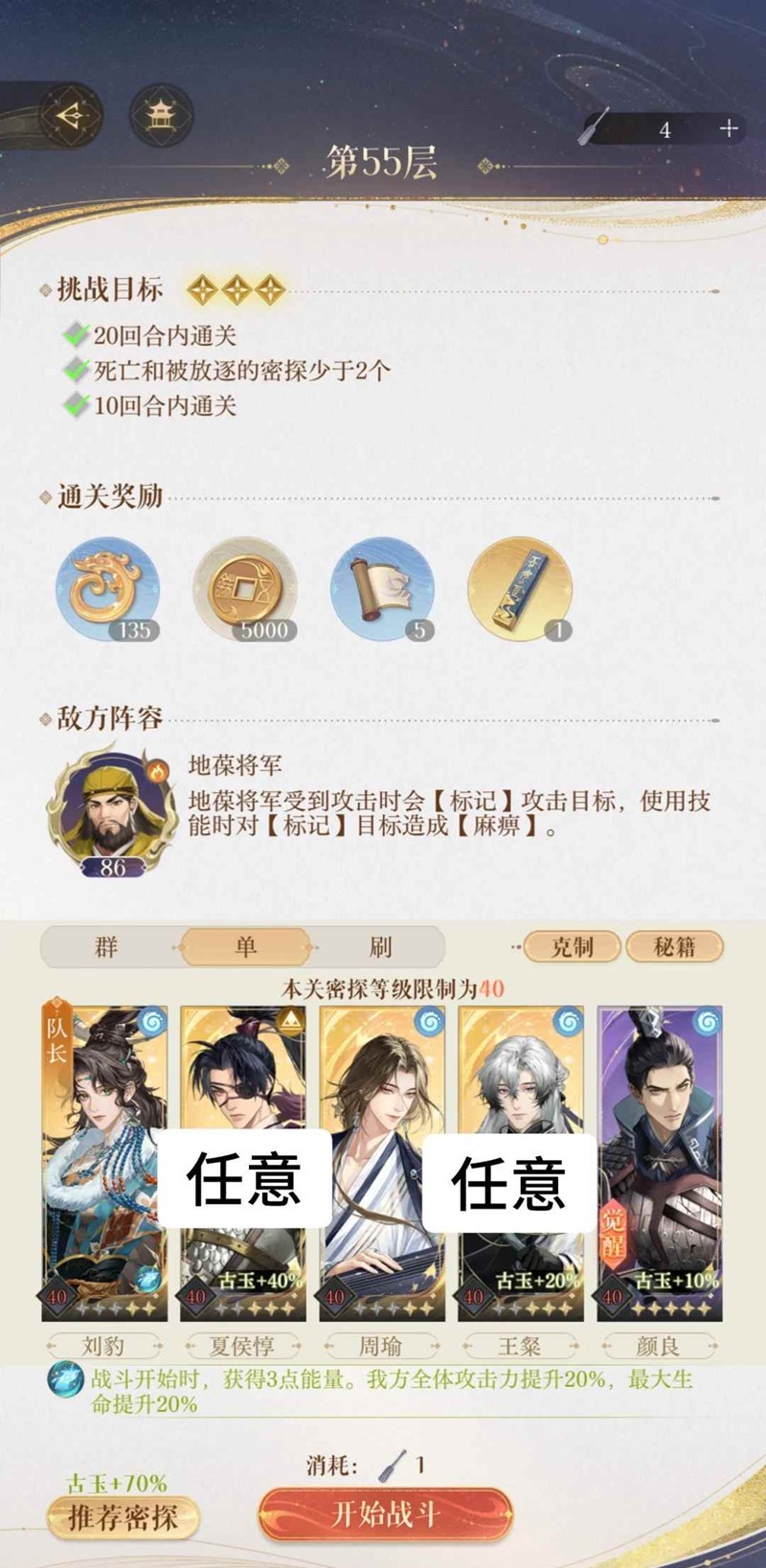766x1568 pixels.
Task: Add more challenge tickets with plus
Action: pos(729,128)
